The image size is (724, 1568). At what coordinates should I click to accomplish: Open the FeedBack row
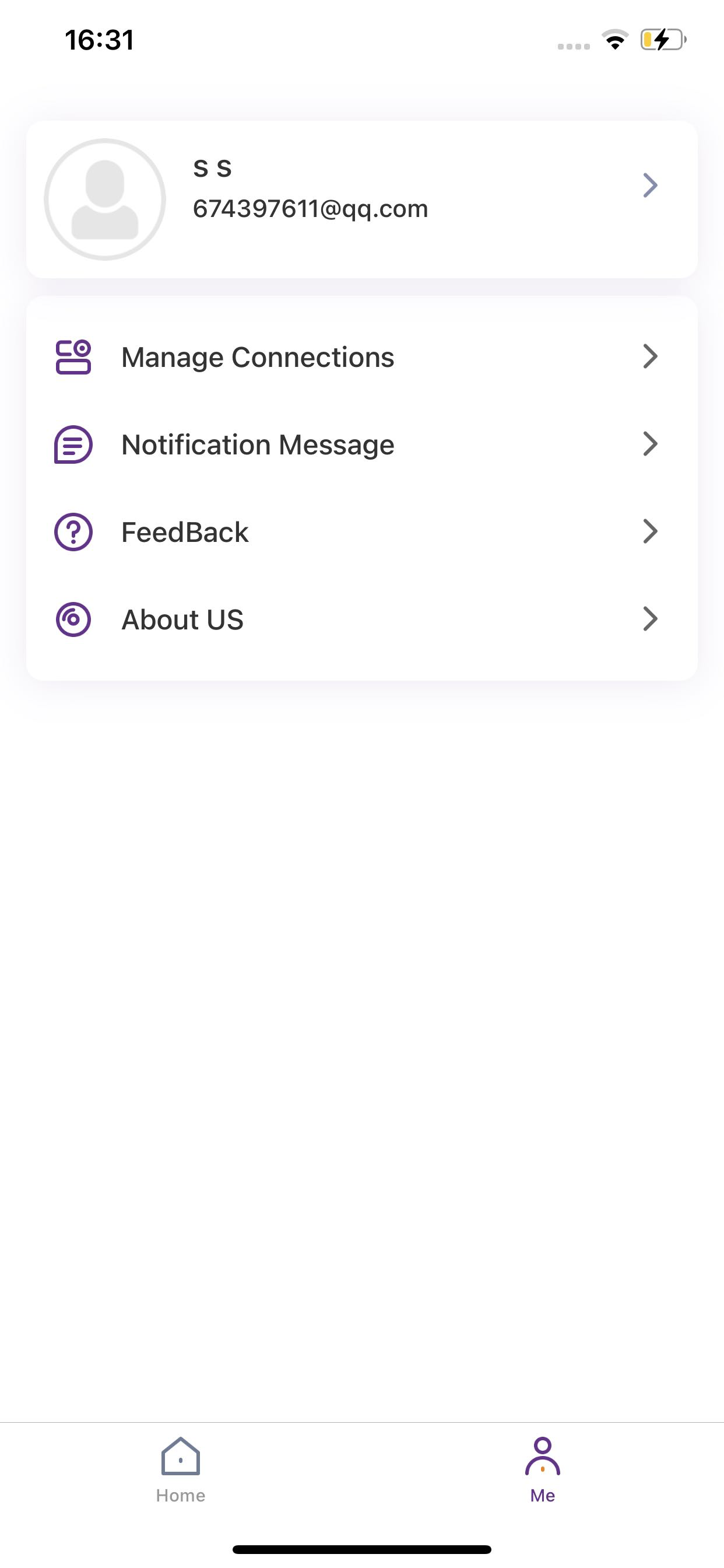(362, 532)
